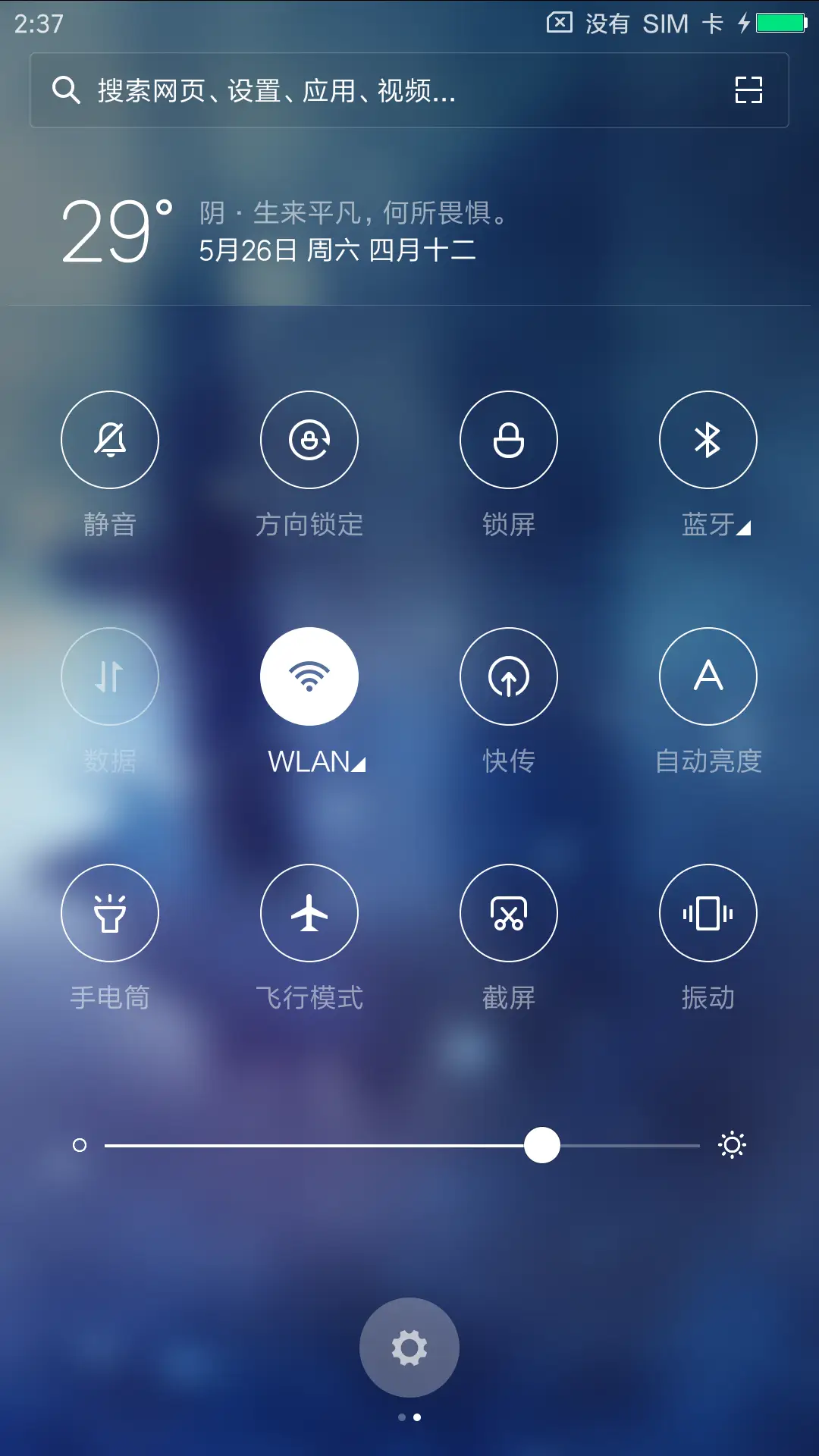The height and width of the screenshot is (1456, 819).
Task: Open the Settings gear at the bottom
Action: [x=409, y=1347]
